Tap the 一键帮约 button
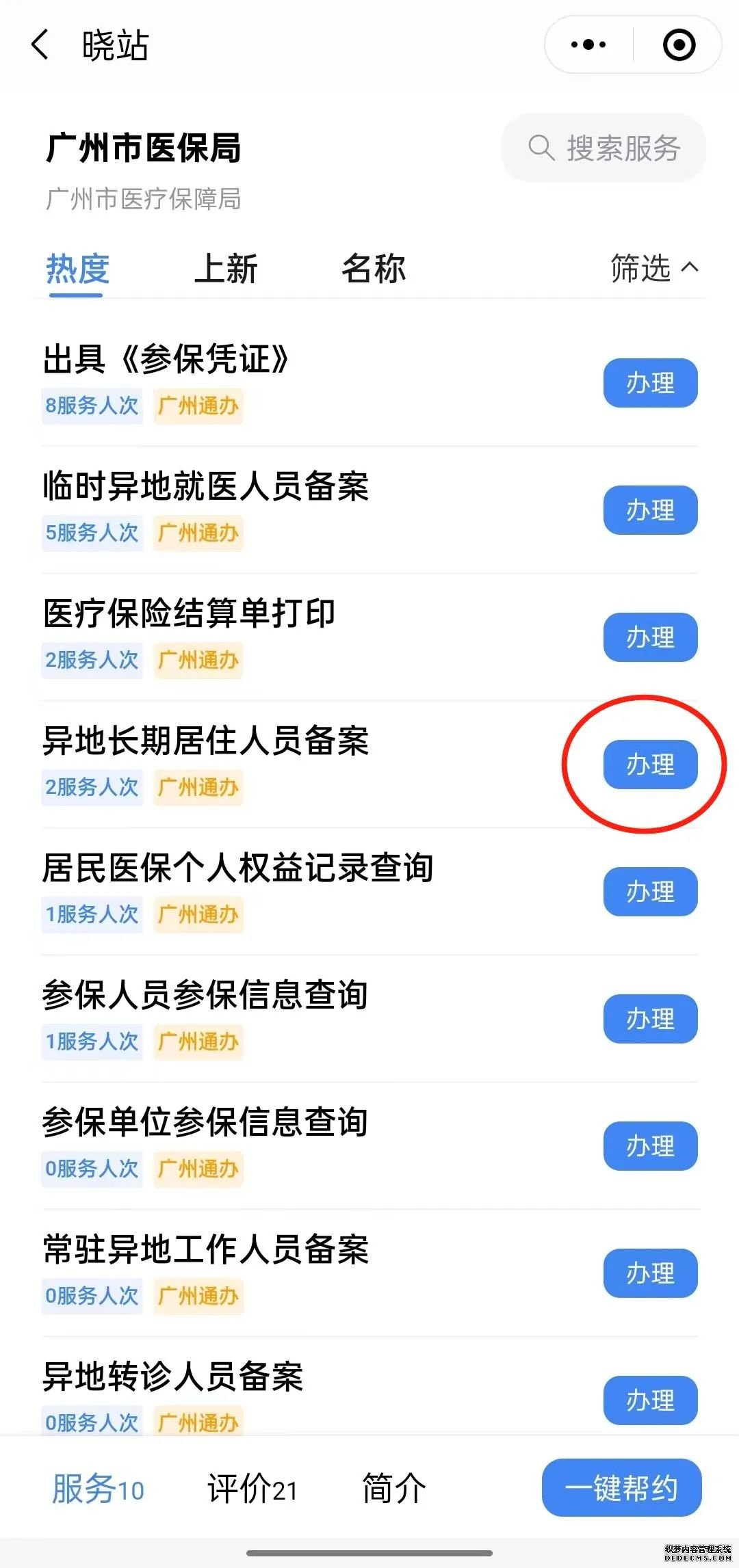Image resolution: width=739 pixels, height=1568 pixels. pyautogui.click(x=621, y=1488)
